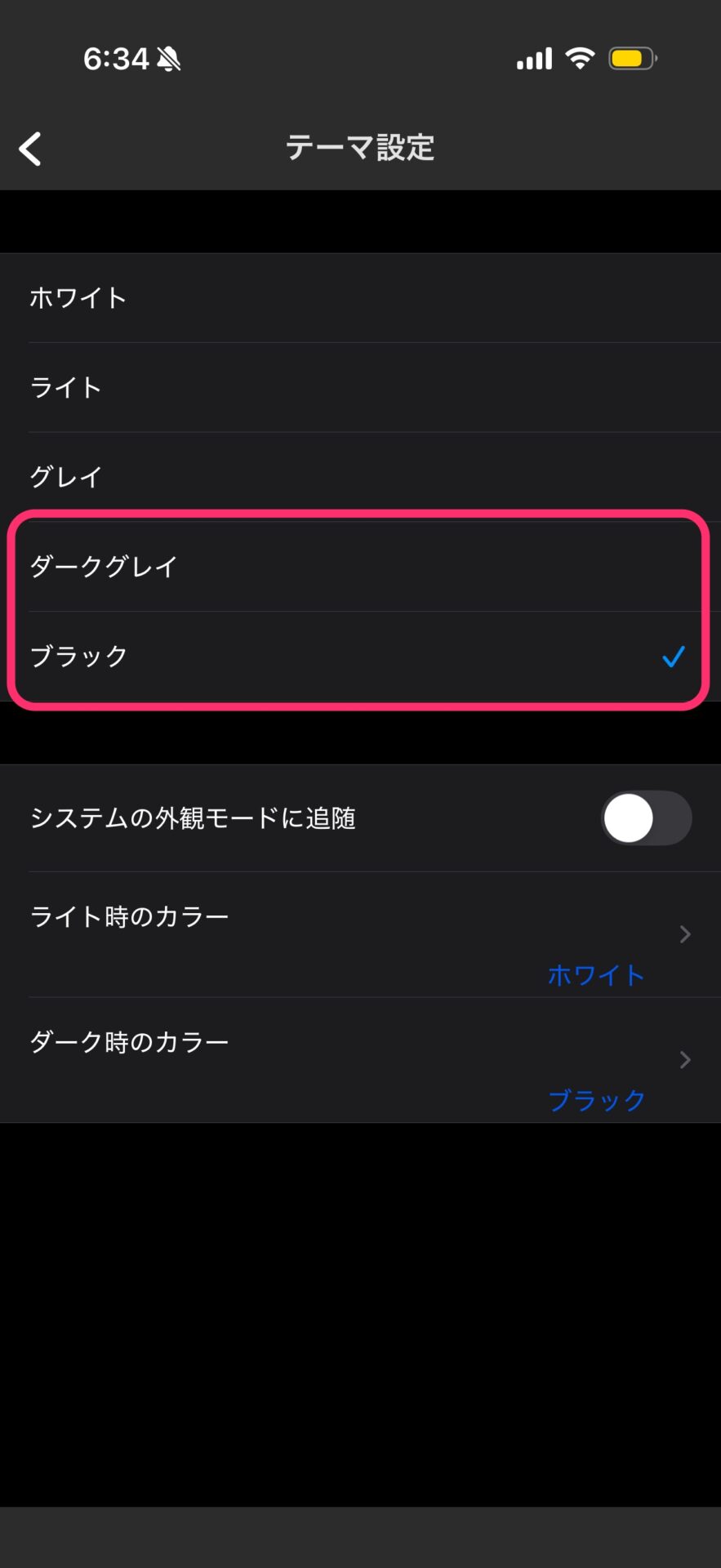The image size is (721, 1568).
Task: Open ライト時のカラー setting
Action: coord(359,934)
